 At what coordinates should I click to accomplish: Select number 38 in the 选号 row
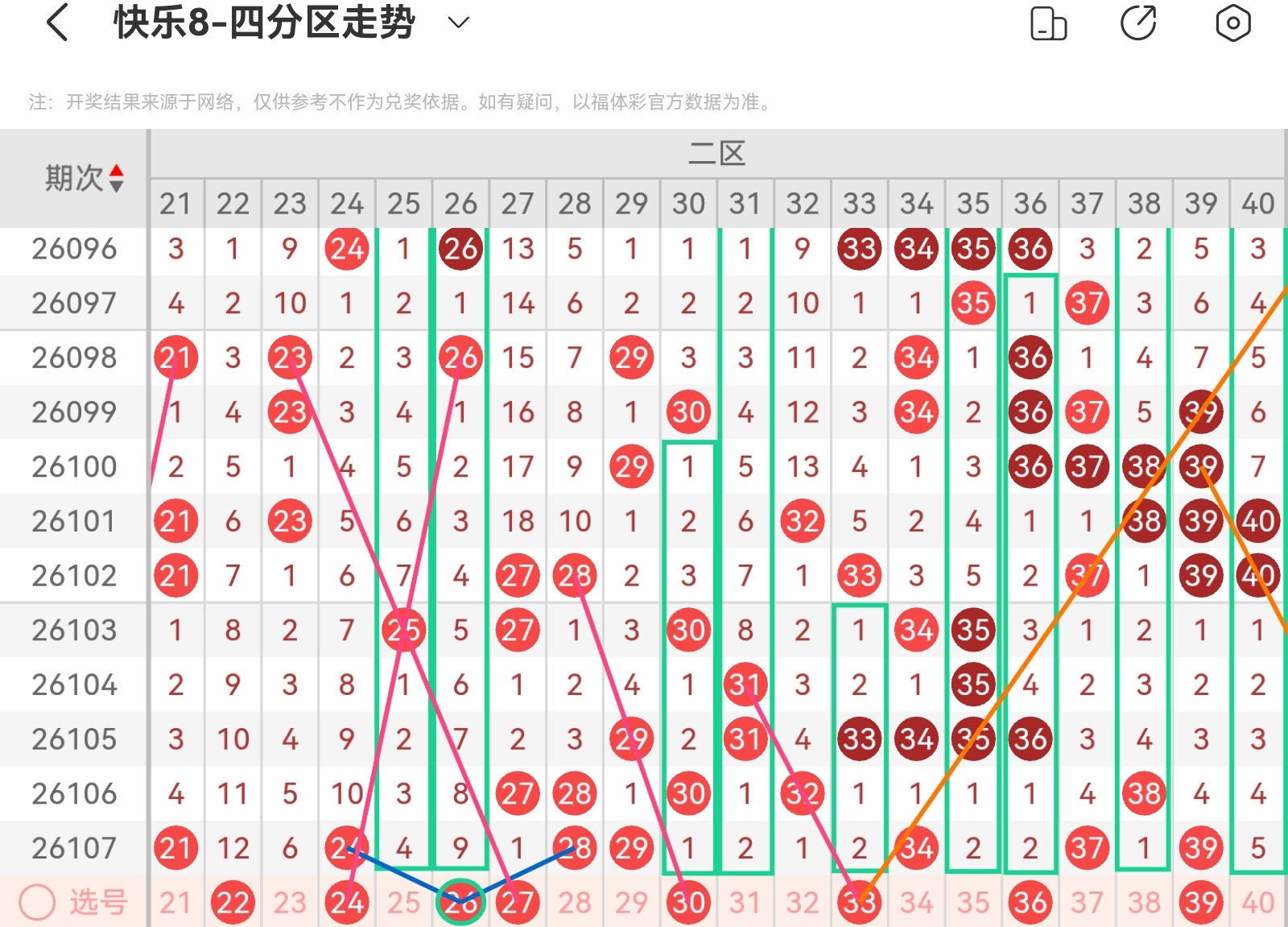(1144, 902)
